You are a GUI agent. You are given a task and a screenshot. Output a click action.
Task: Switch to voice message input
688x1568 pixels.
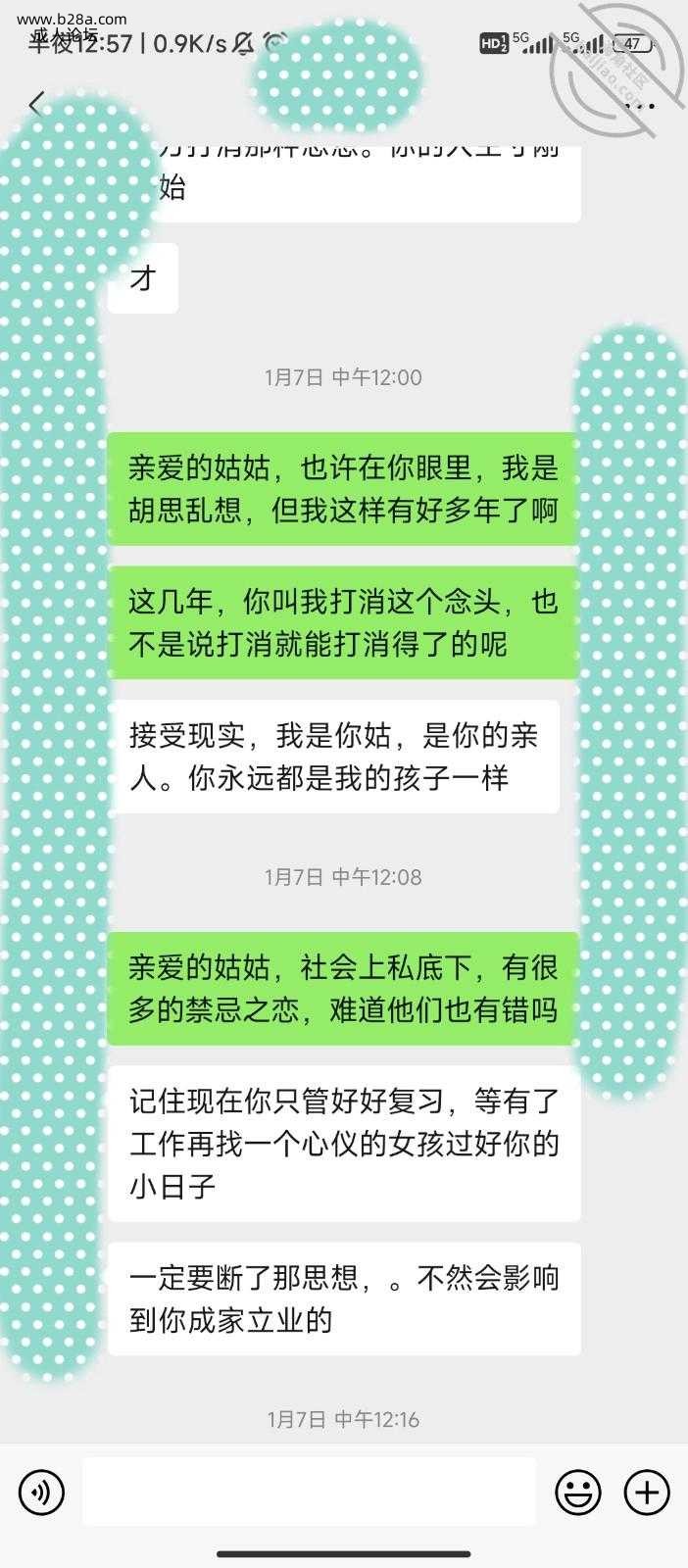41,1493
